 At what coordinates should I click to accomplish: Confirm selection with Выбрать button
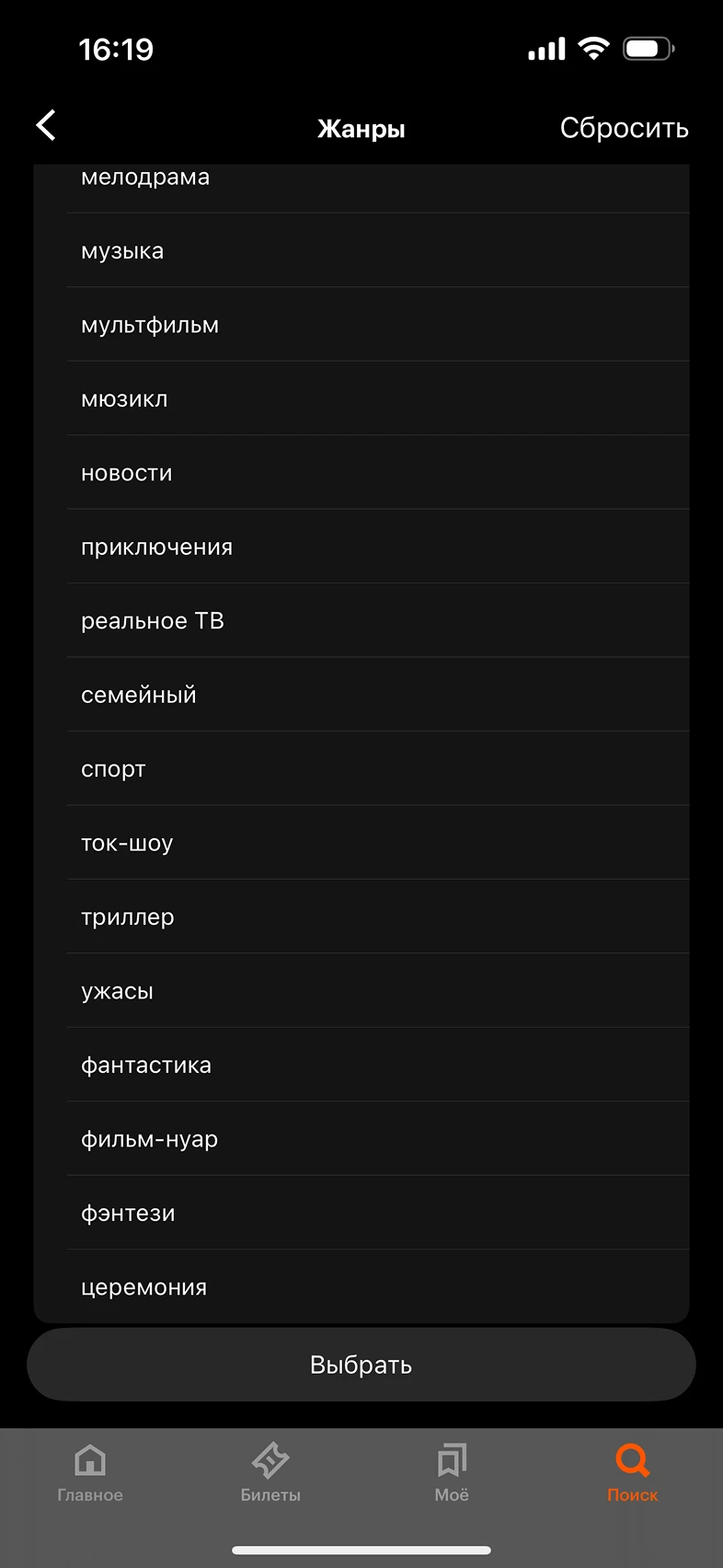(x=361, y=1365)
